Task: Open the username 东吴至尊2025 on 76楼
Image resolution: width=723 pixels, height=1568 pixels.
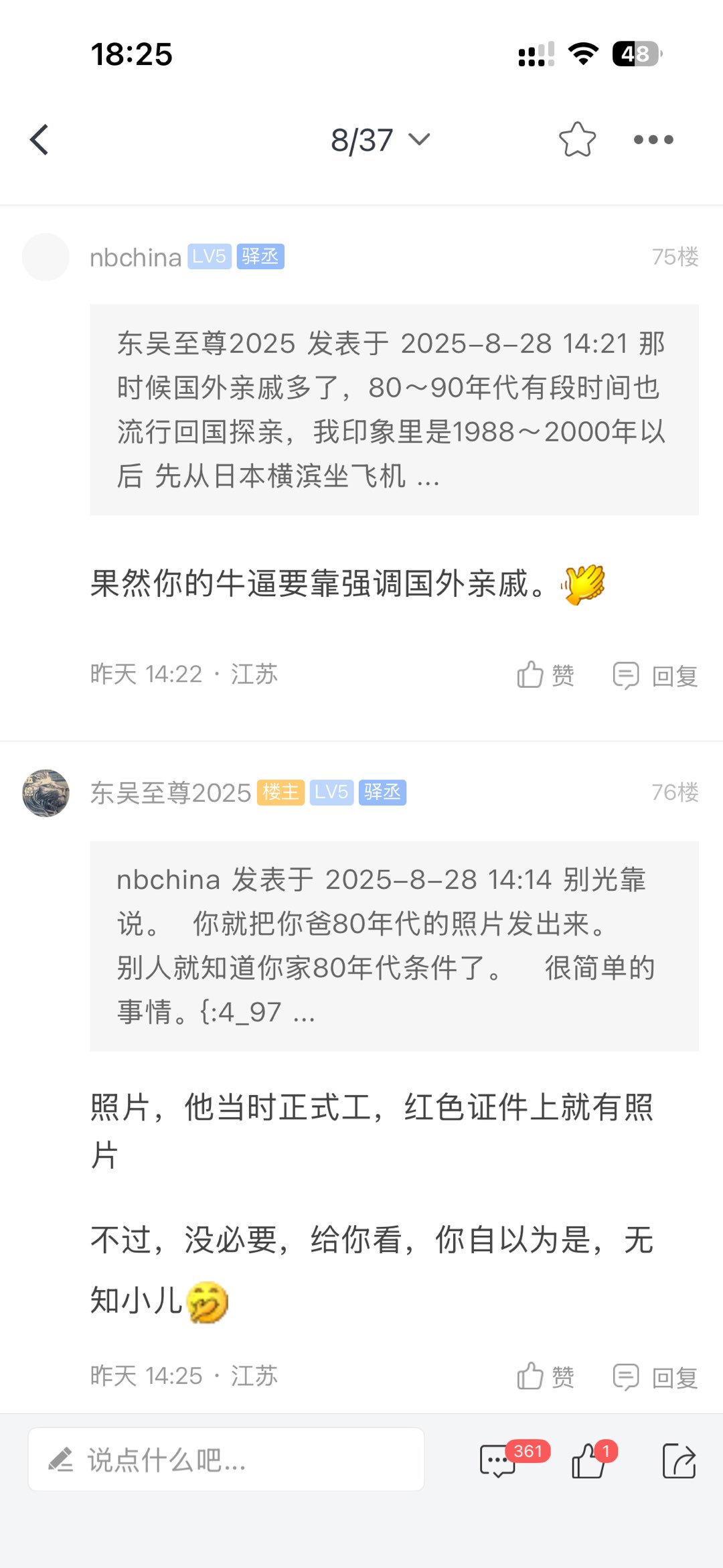Action: pyautogui.click(x=171, y=793)
